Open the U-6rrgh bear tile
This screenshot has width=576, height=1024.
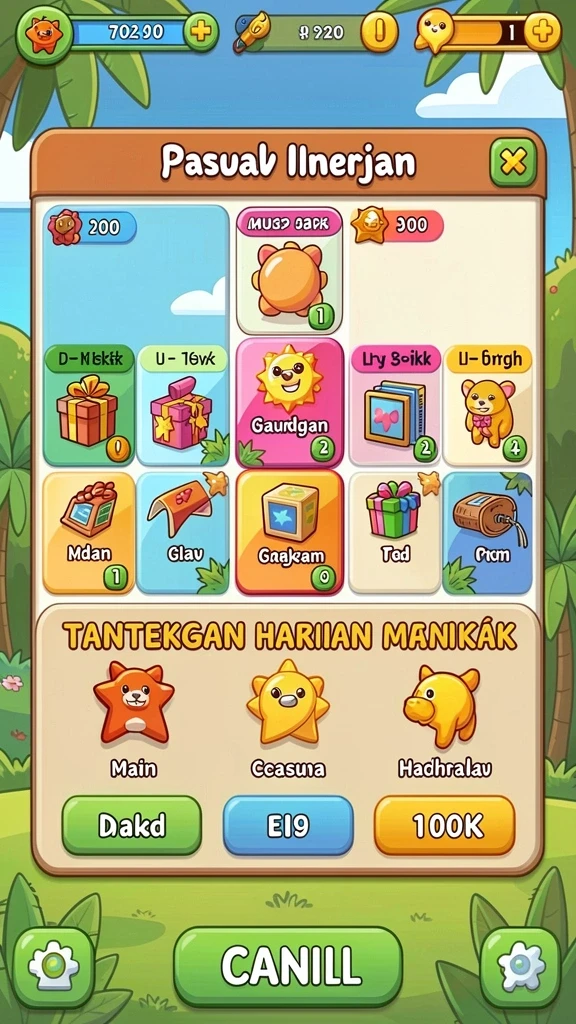488,405
